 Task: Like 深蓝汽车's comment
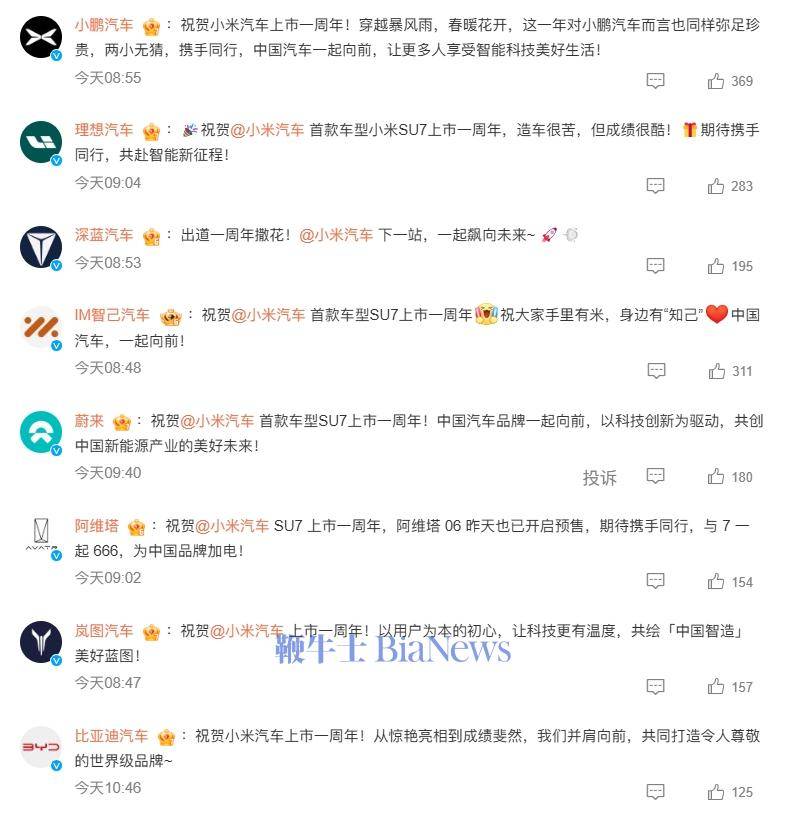click(716, 266)
